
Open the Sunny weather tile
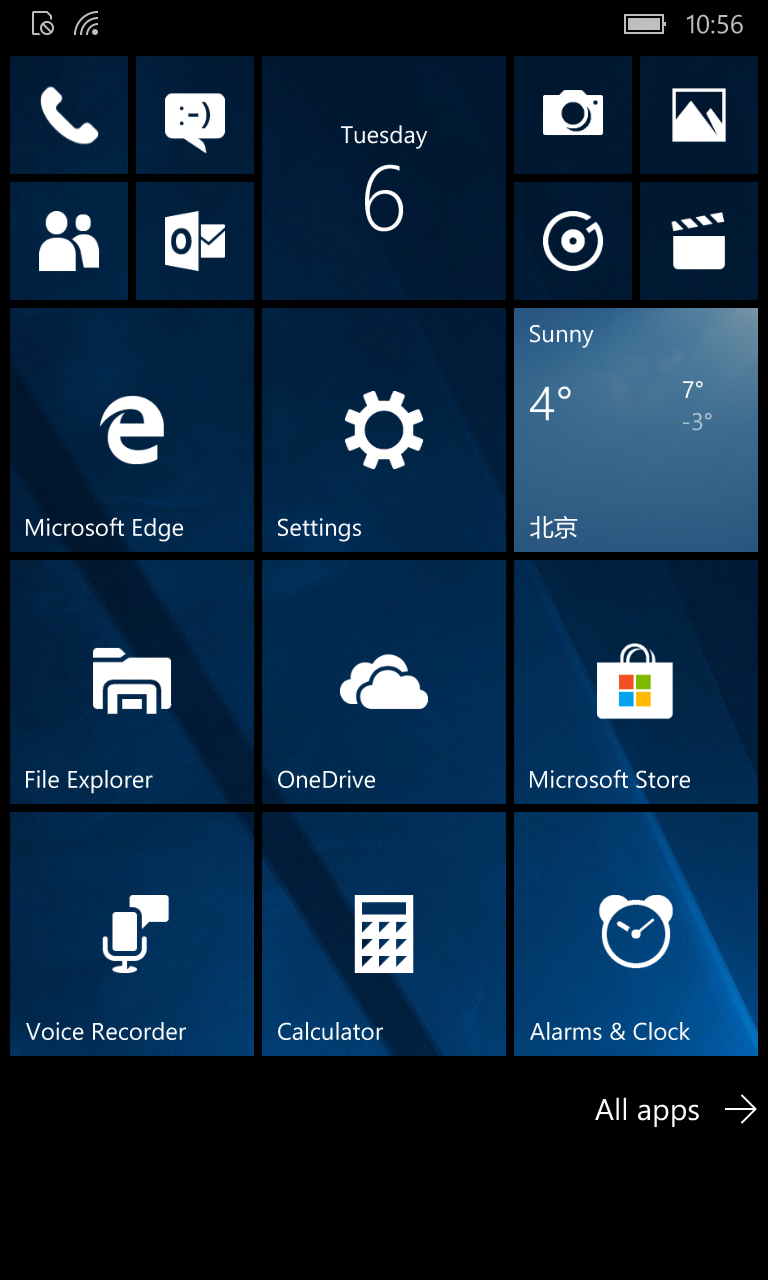pyautogui.click(x=636, y=430)
